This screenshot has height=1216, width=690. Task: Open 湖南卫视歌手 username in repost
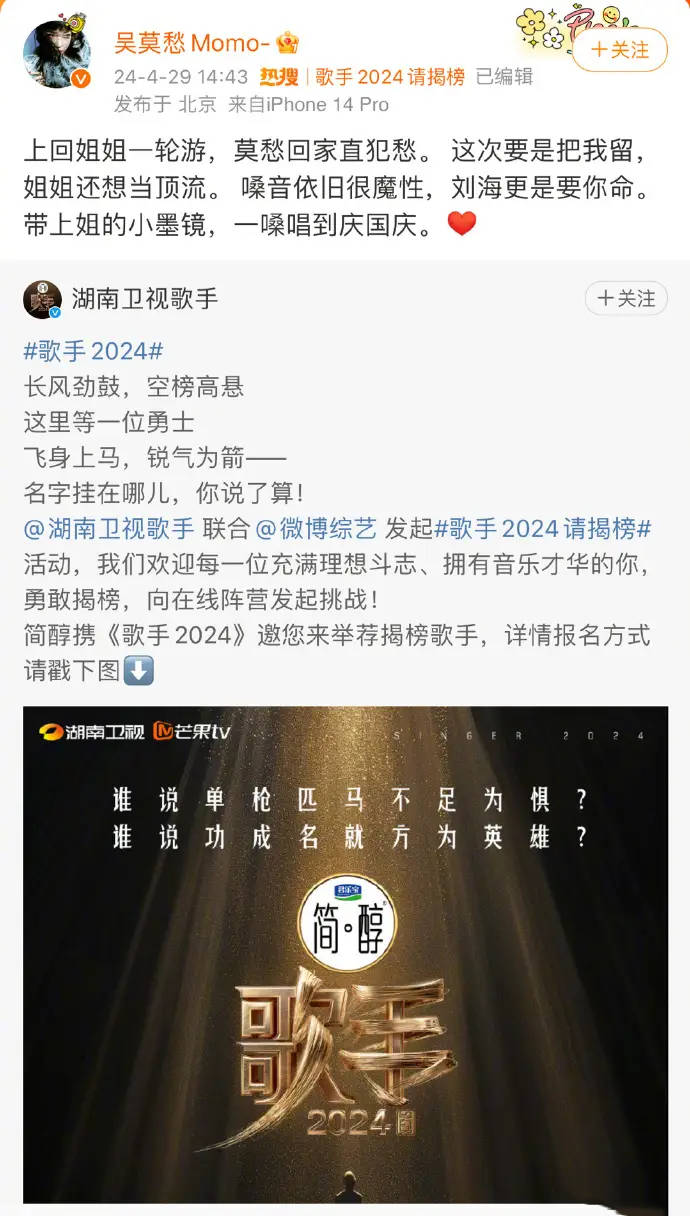[x=145, y=298]
